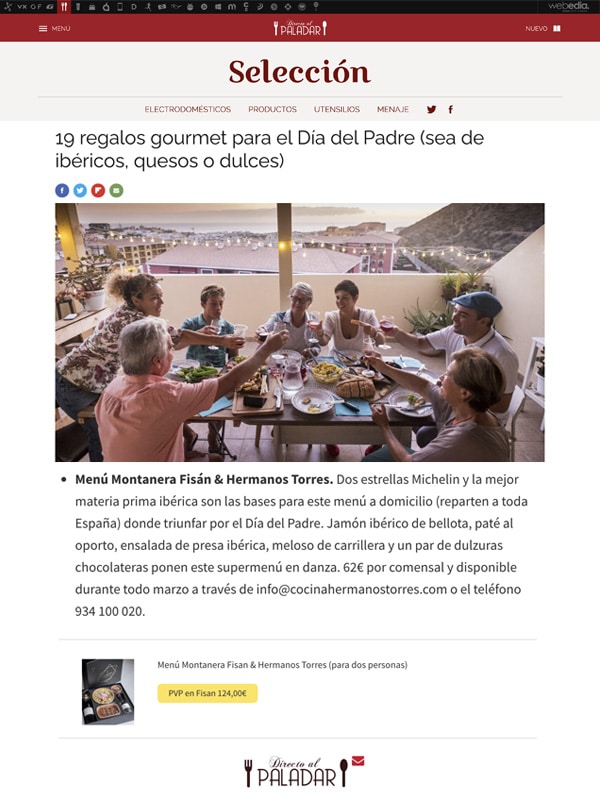Screen dimensions: 600x800
Task: Switch to Utensilios category
Action: tap(336, 109)
